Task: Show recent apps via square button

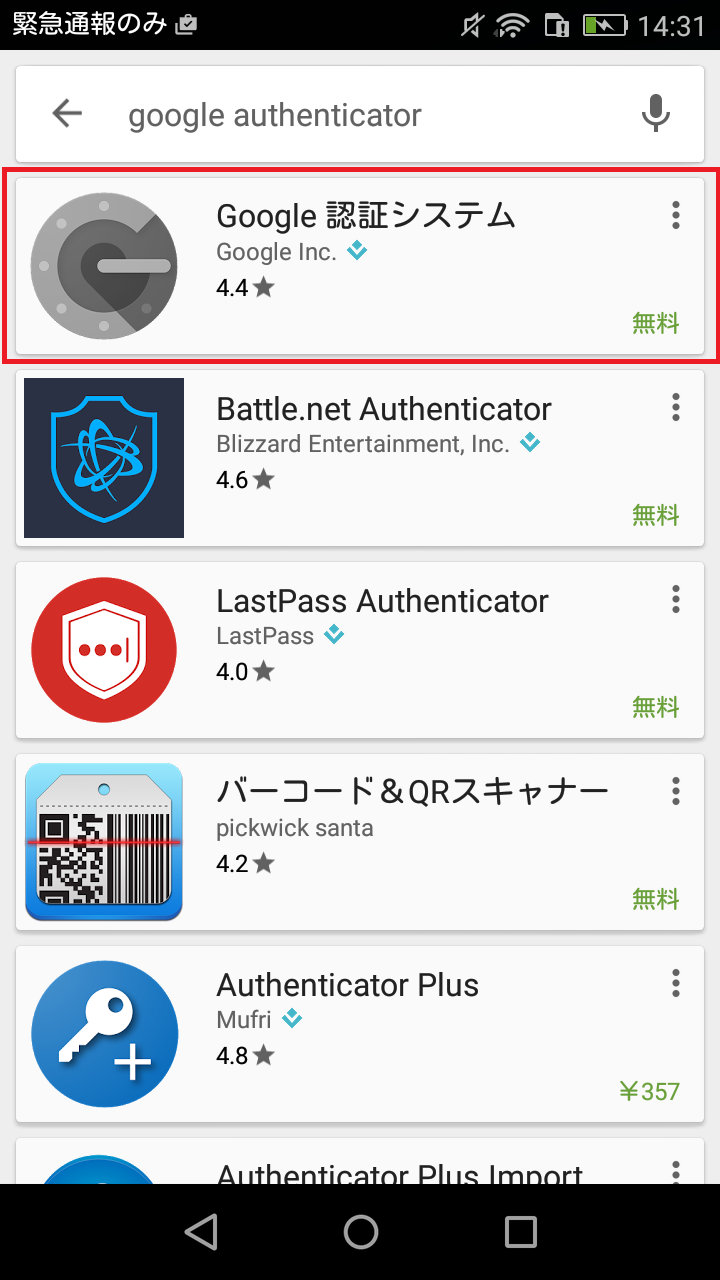Action: coord(521,1232)
